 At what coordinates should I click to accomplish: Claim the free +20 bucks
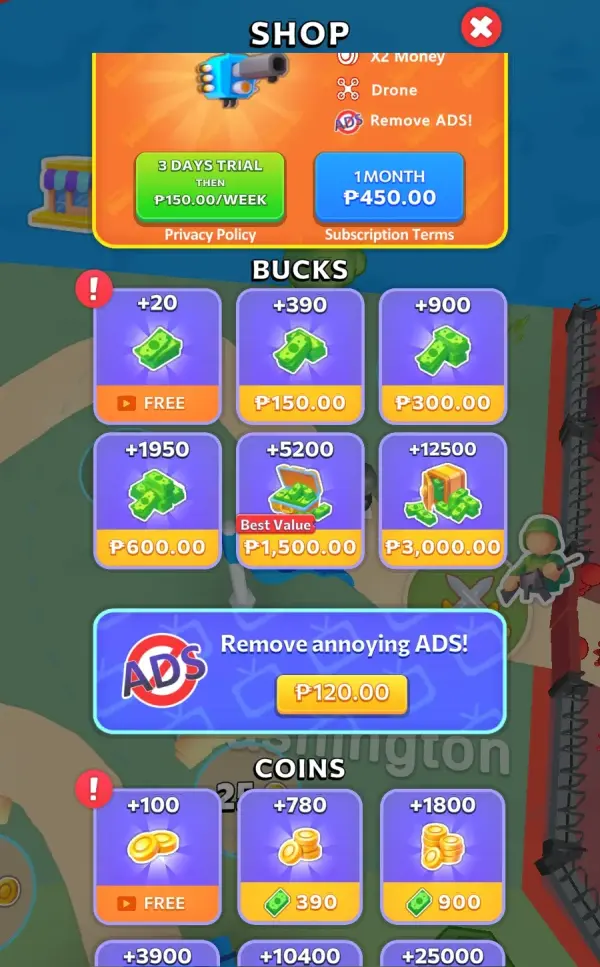coord(157,402)
